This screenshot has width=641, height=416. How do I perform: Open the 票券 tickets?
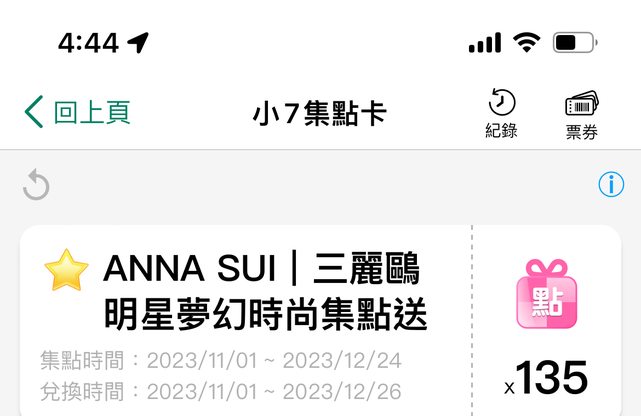(x=581, y=113)
